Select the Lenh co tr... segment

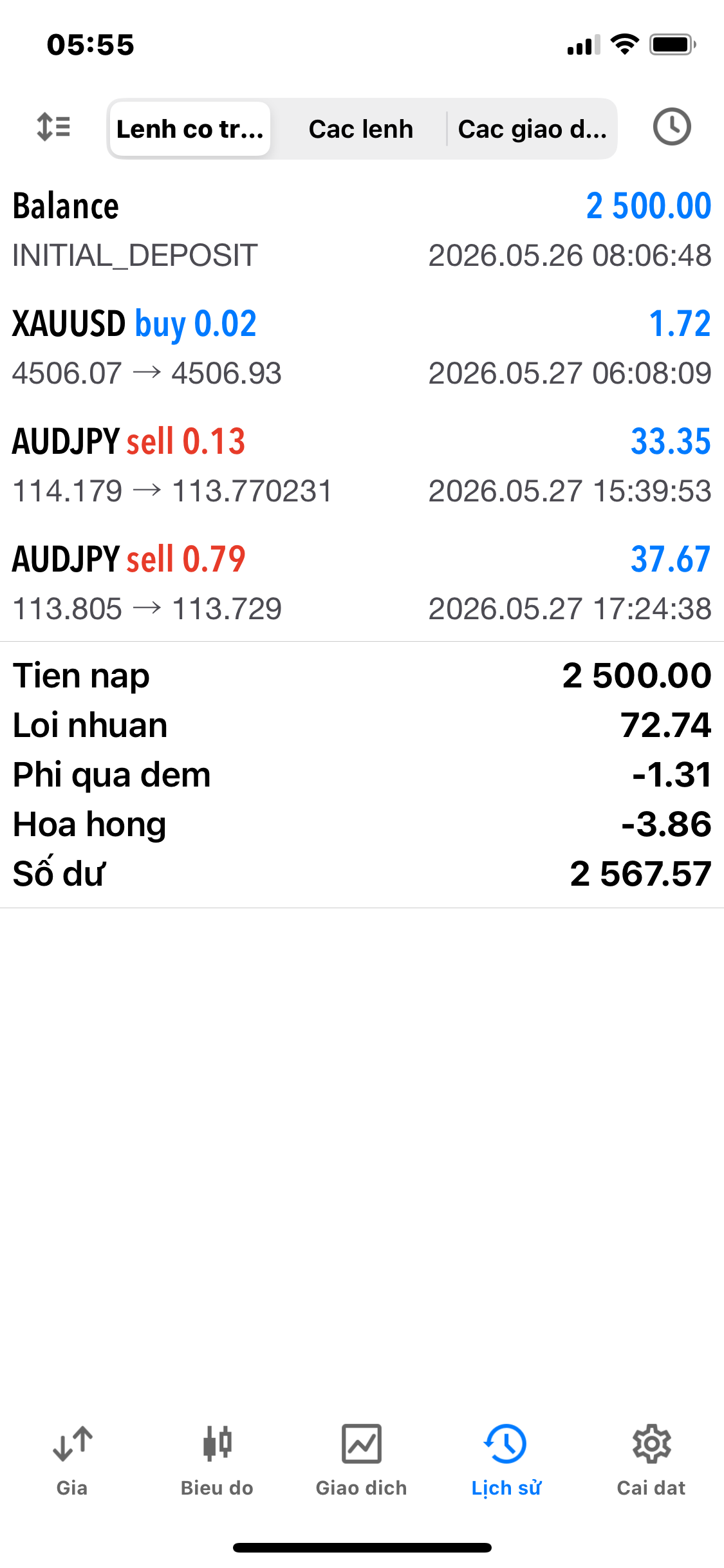(190, 129)
